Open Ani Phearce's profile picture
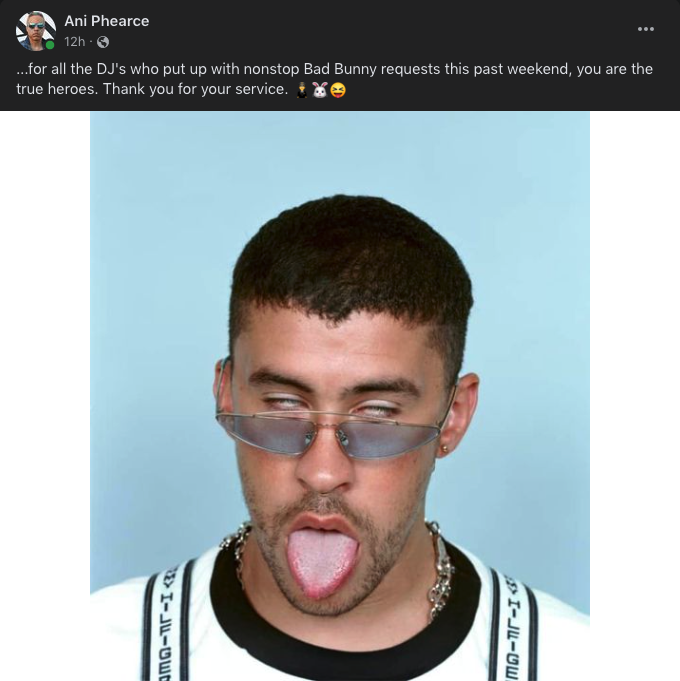 (x=35, y=31)
